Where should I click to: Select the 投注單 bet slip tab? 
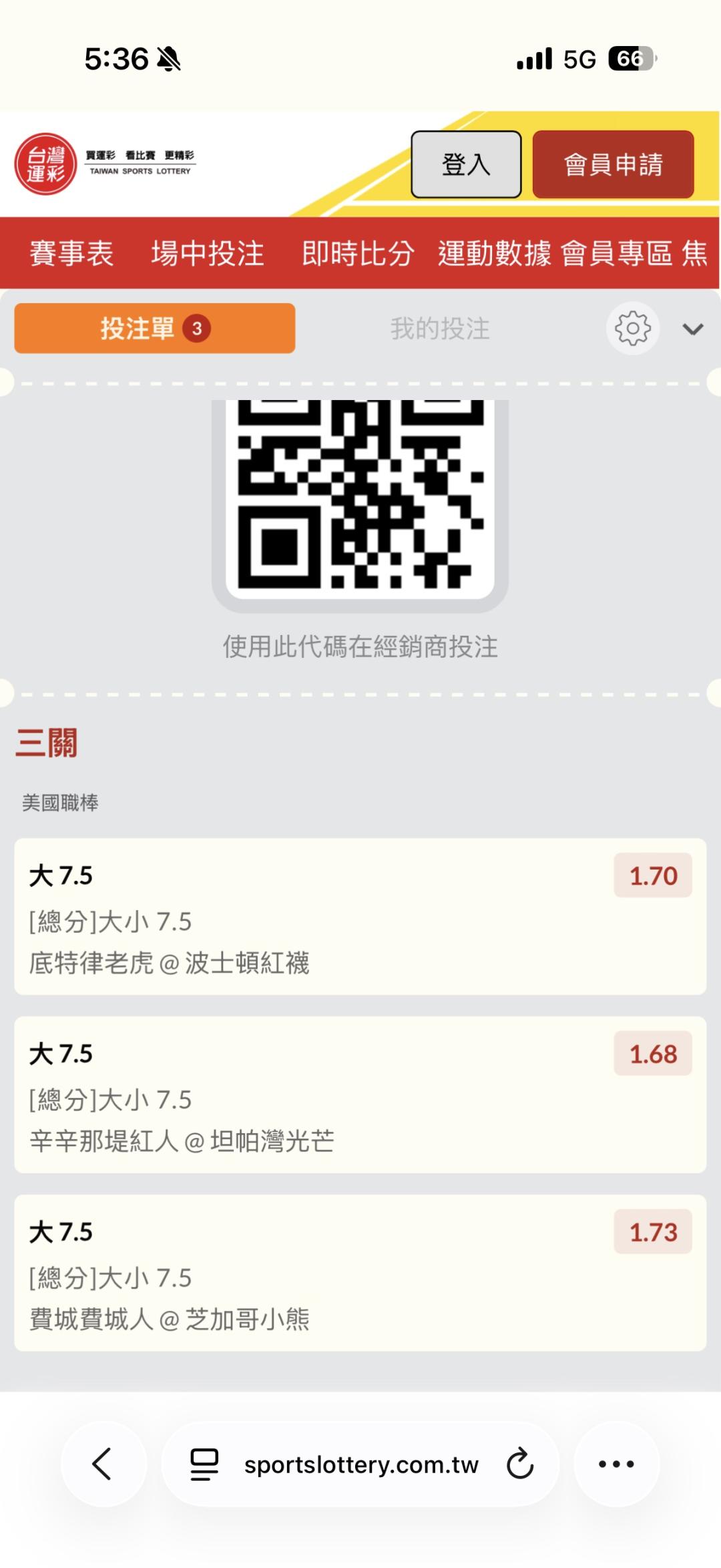click(154, 329)
